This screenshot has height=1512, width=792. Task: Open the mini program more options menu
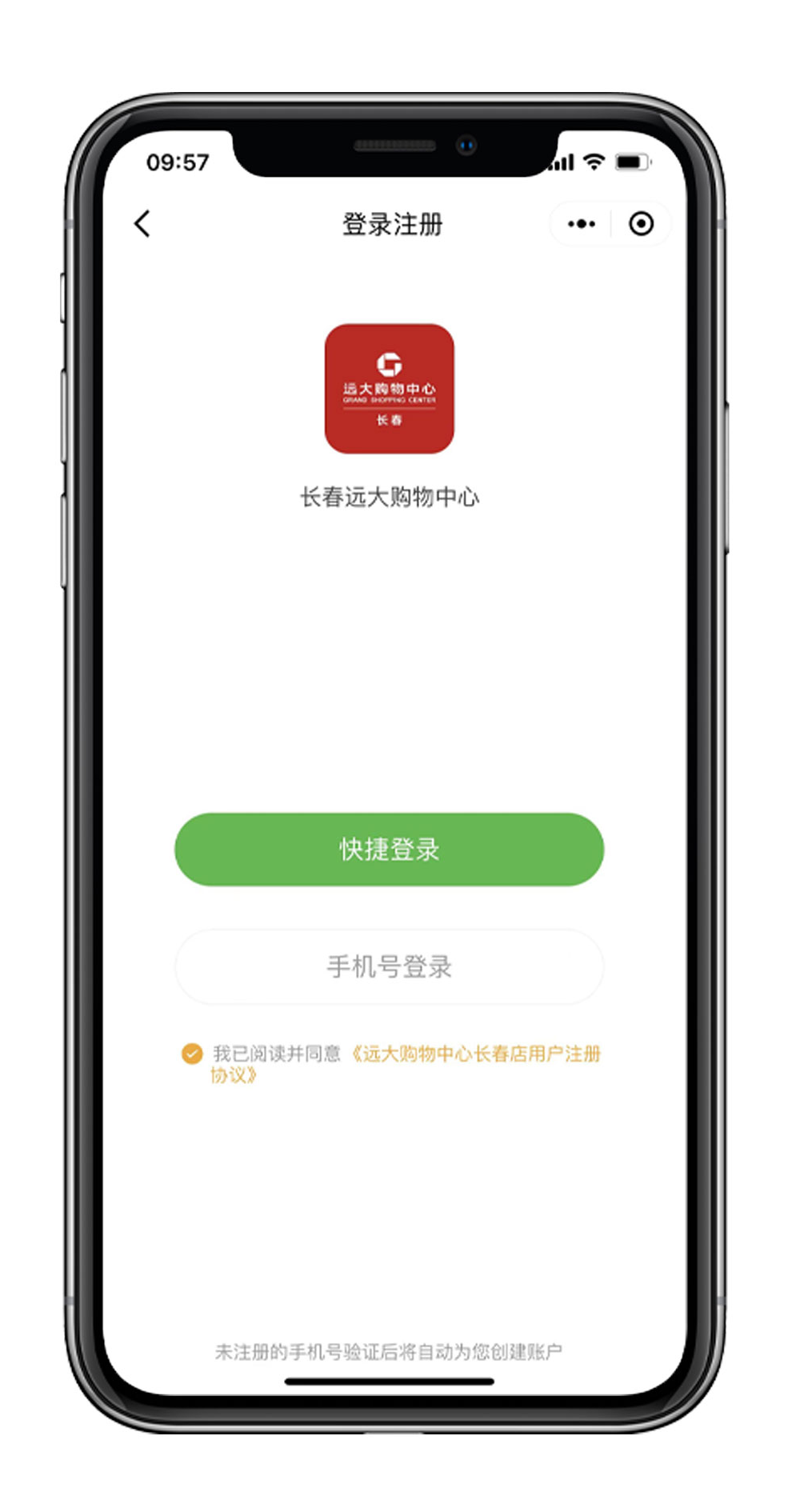pyautogui.click(x=582, y=224)
